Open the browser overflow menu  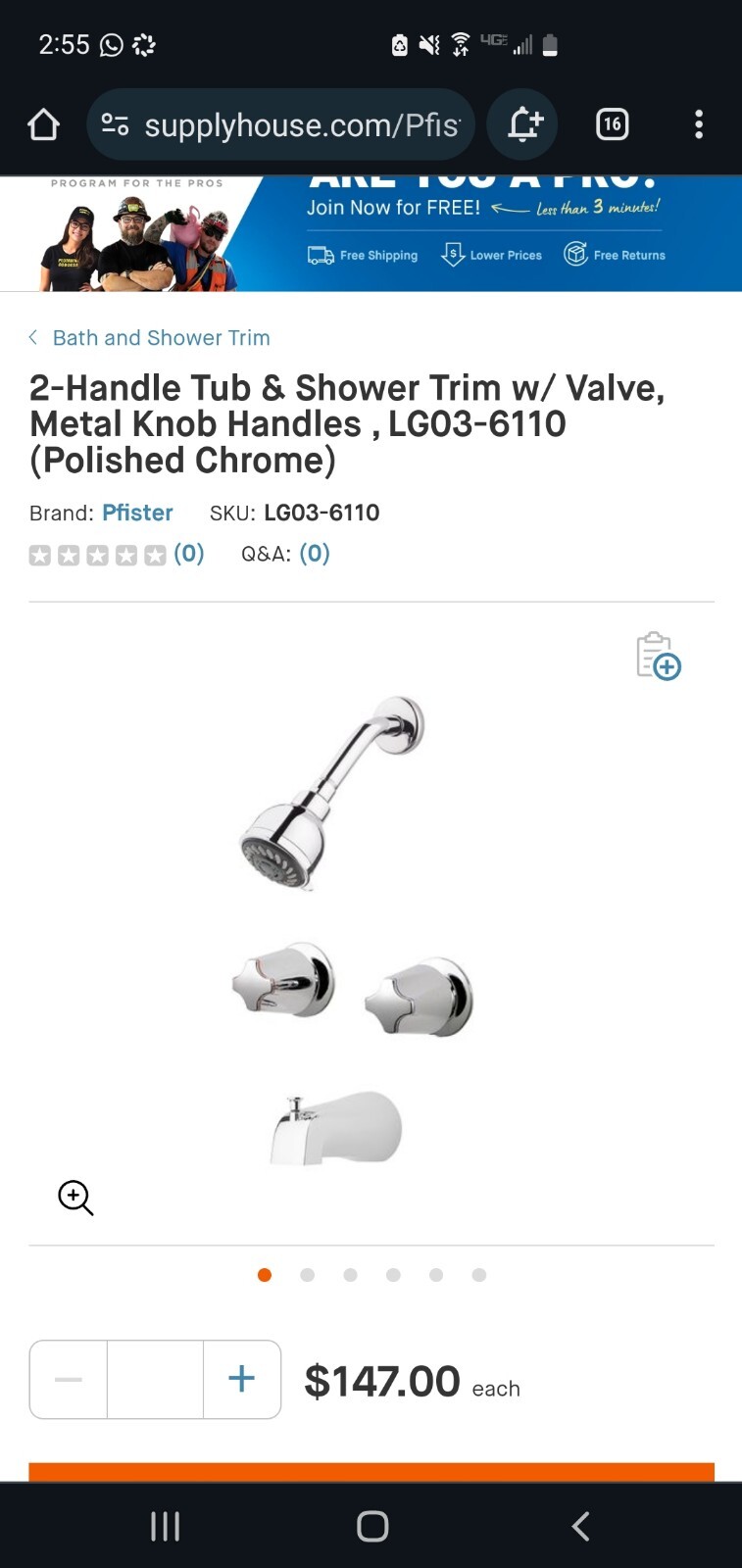pos(698,124)
